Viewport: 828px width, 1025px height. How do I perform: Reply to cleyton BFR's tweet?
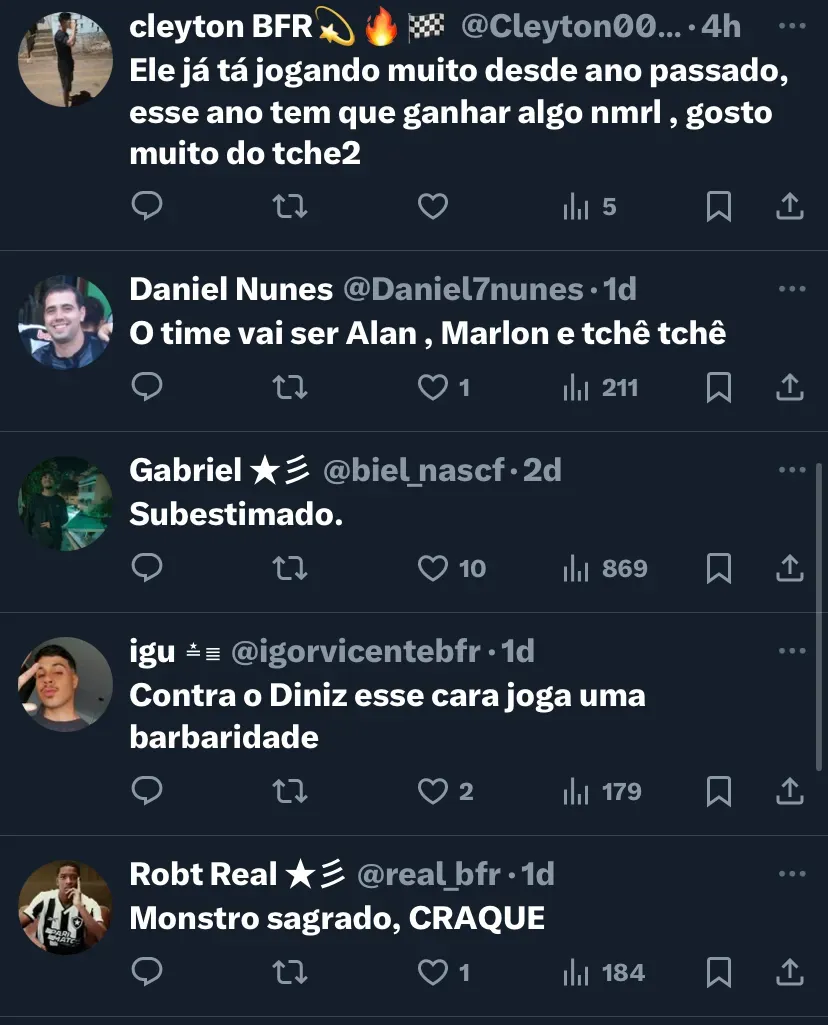tap(147, 207)
